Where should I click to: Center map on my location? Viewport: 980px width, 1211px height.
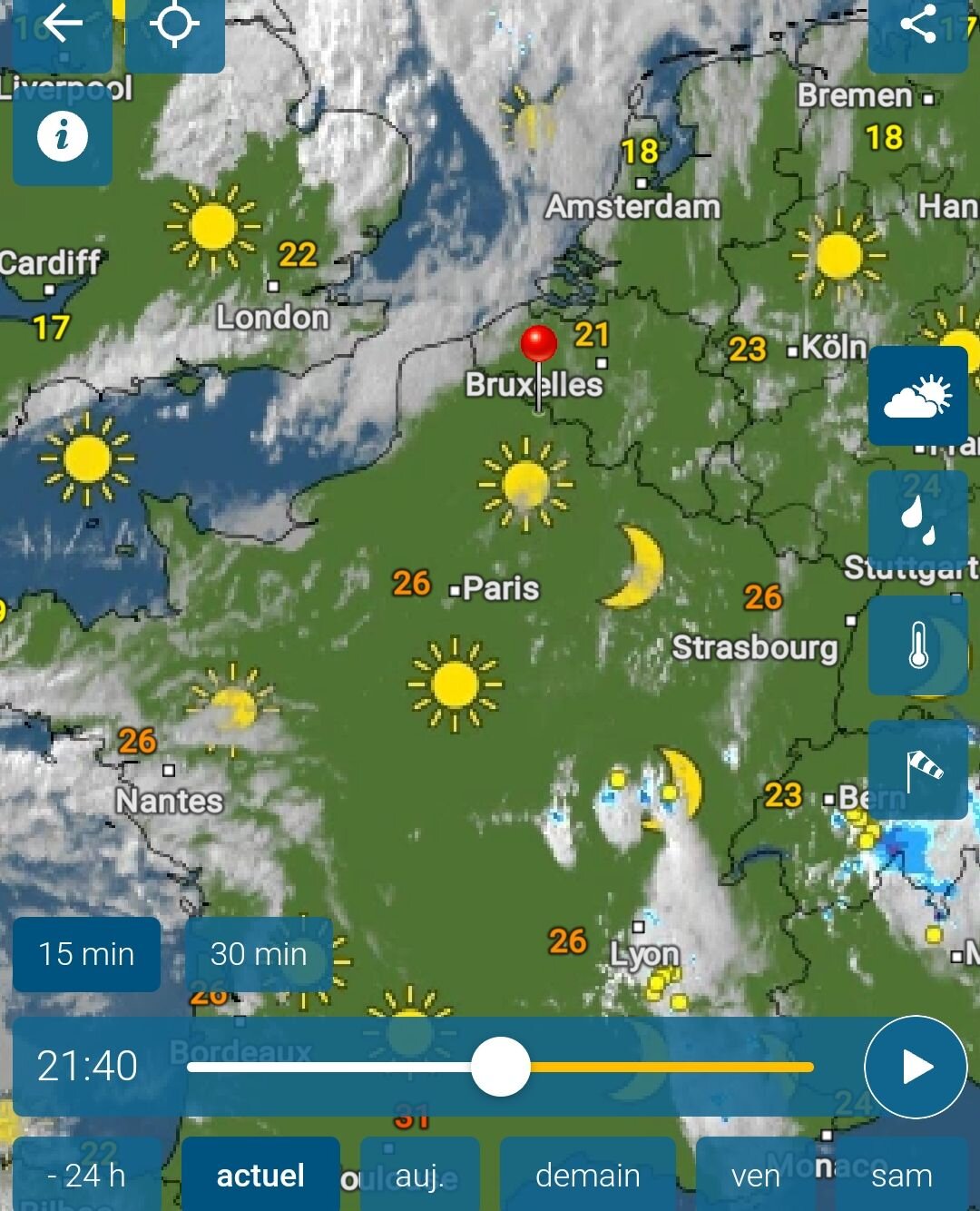tap(174, 25)
